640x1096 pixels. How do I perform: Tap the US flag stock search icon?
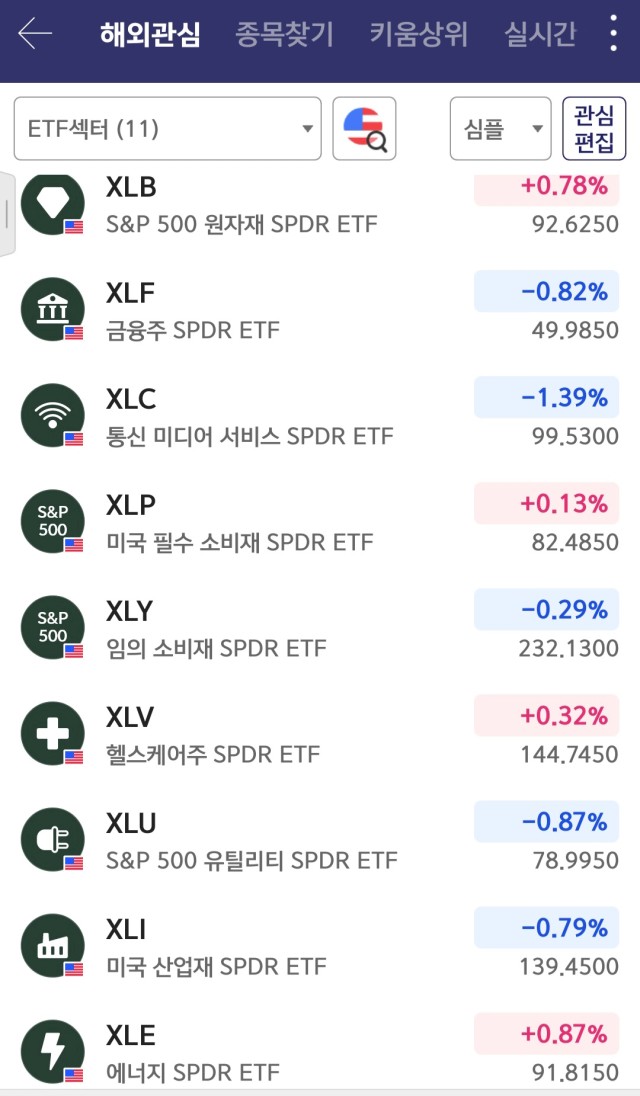click(x=364, y=129)
